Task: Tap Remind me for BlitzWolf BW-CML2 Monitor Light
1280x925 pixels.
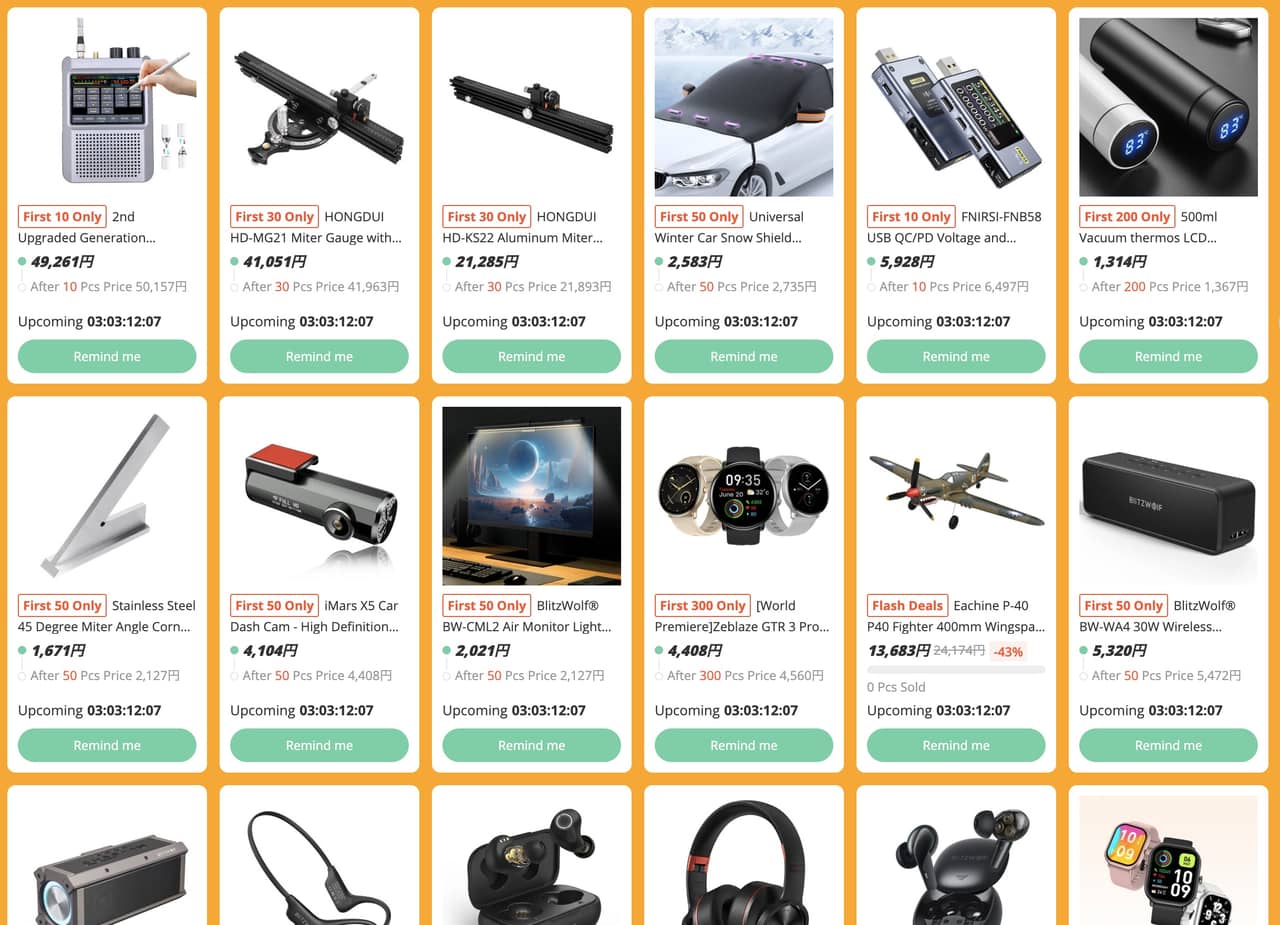Action: click(531, 745)
